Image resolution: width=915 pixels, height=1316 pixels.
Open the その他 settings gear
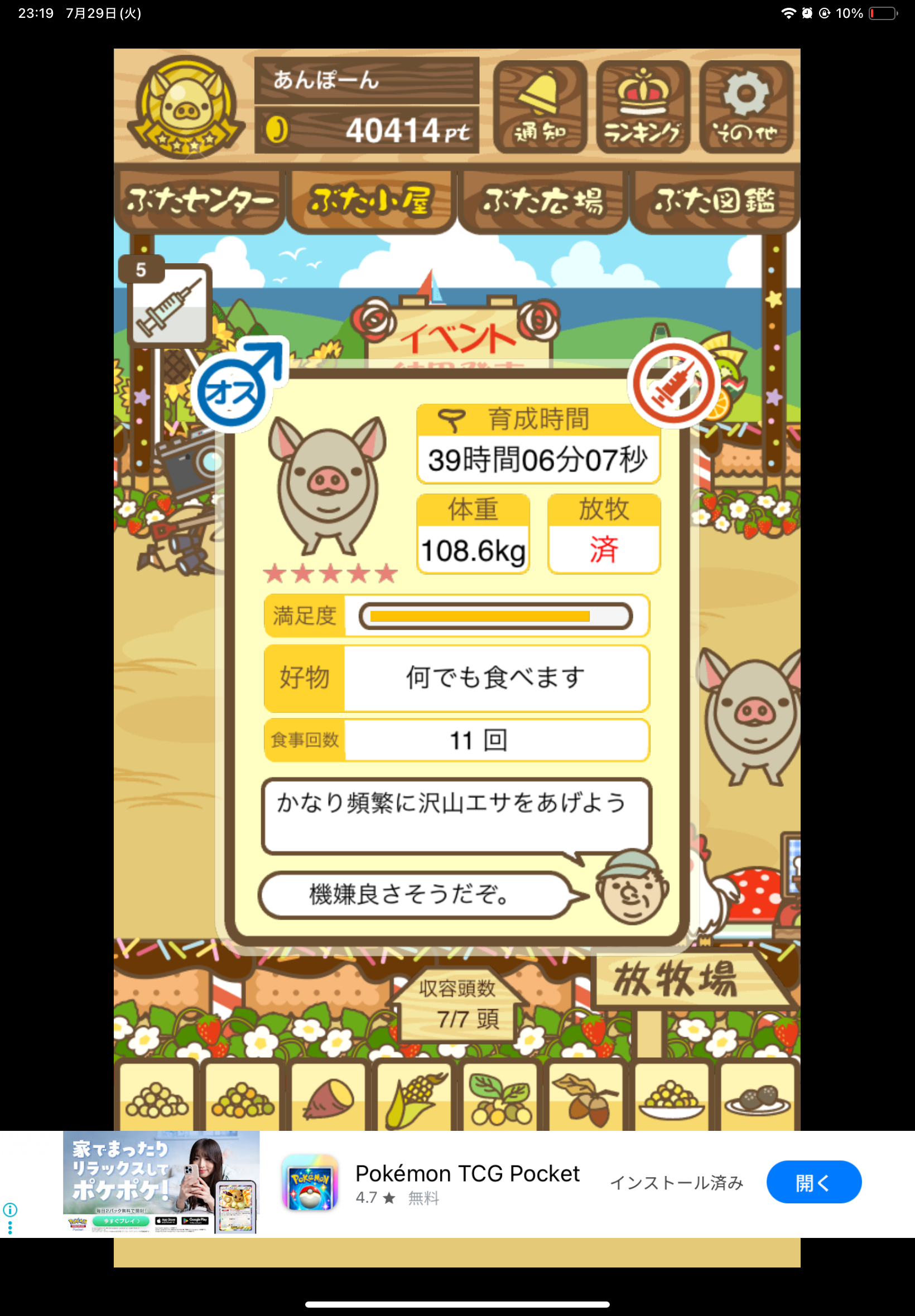click(x=745, y=107)
